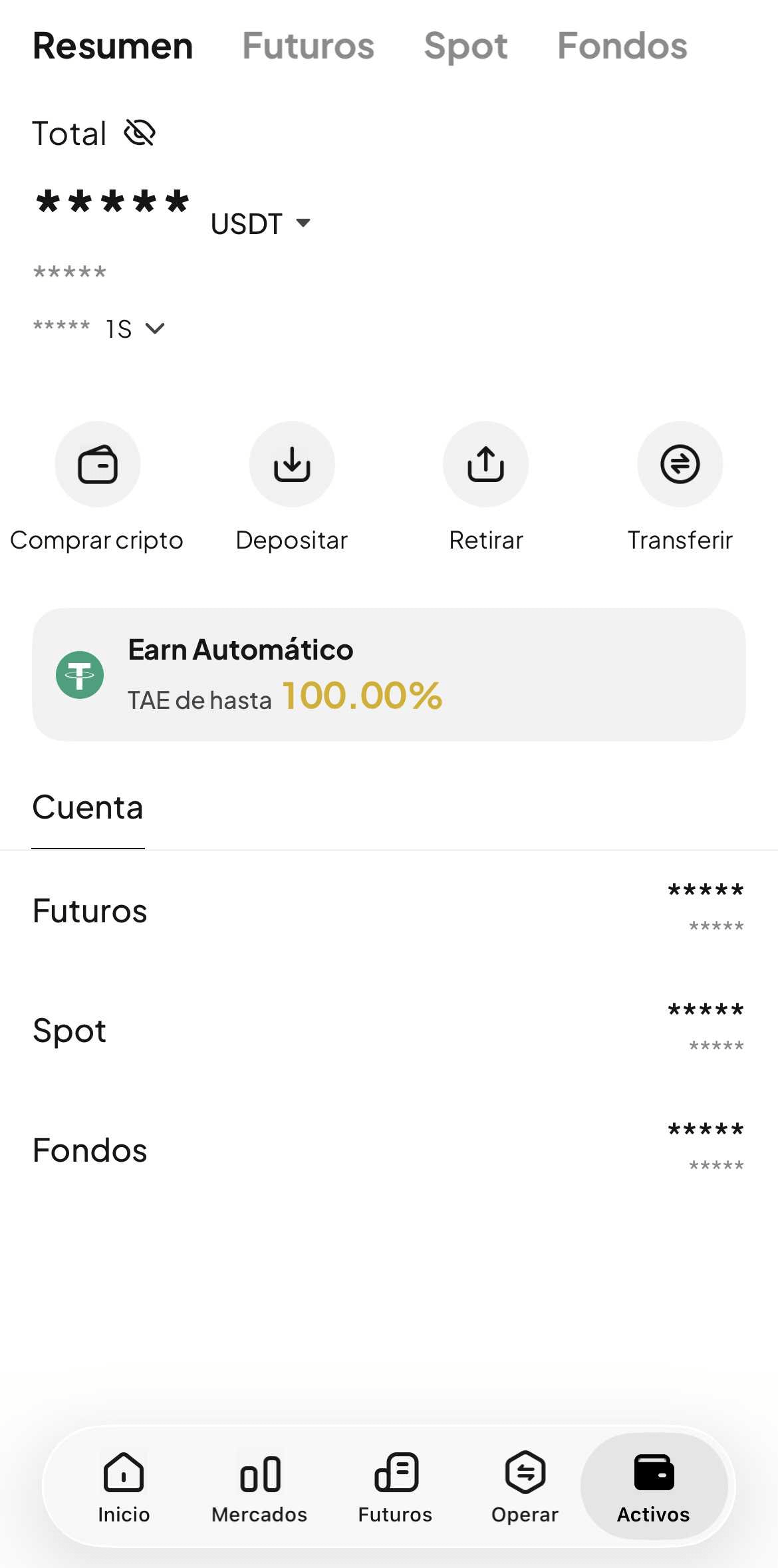Select the Operar icon in the navigation
The width and height of the screenshot is (778, 1568).
point(525,1474)
